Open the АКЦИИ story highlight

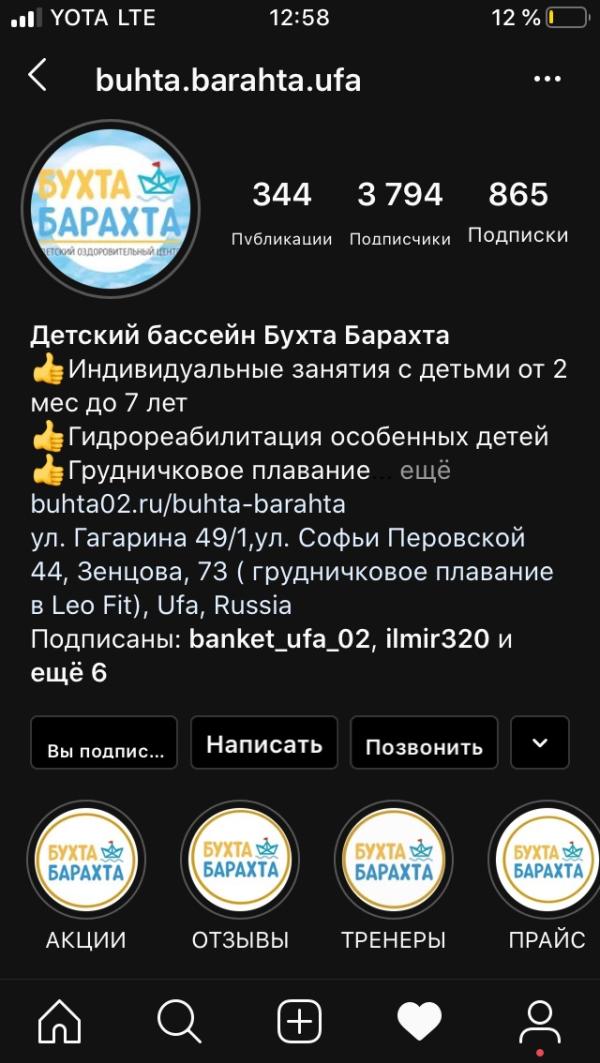(86, 860)
